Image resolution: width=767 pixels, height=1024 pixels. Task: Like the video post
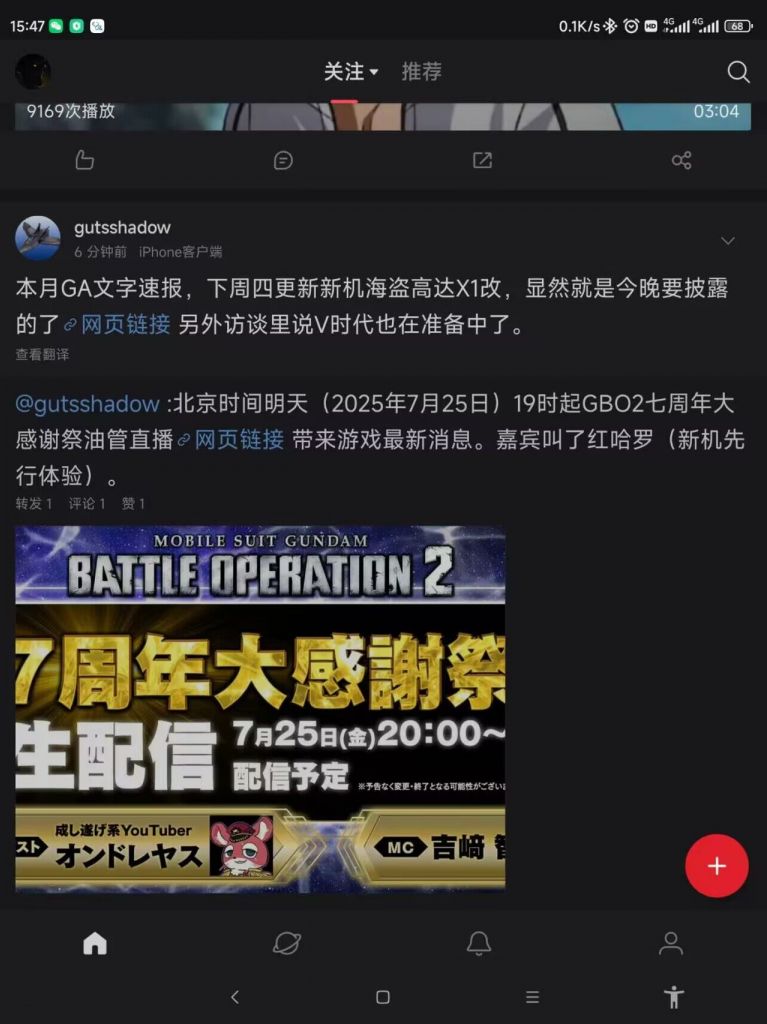(85, 160)
